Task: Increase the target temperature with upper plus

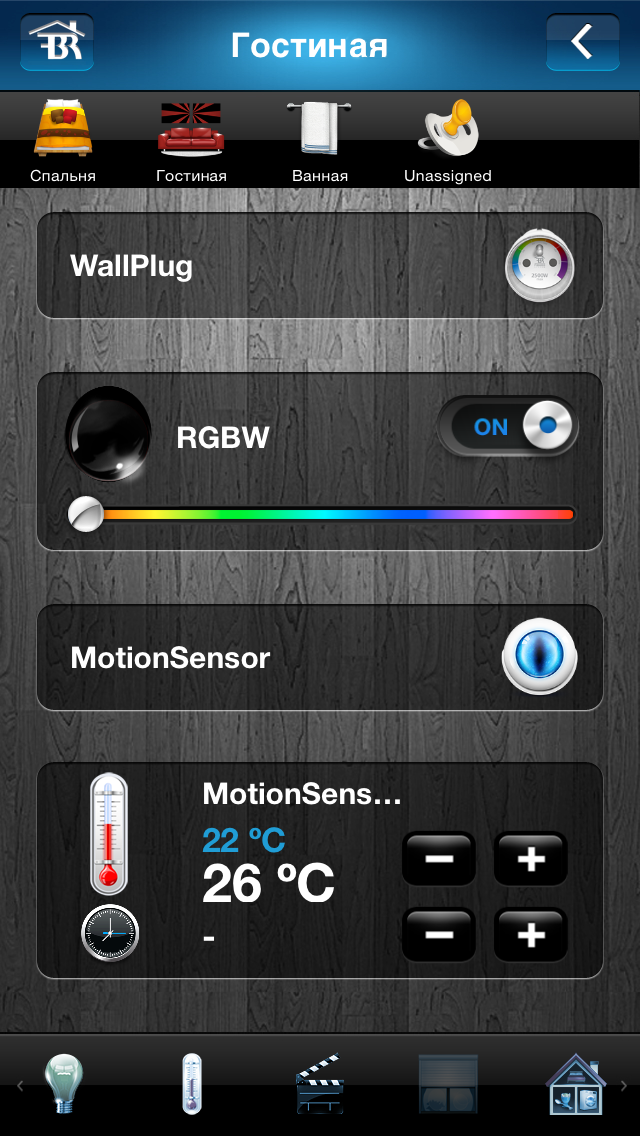Action: point(531,859)
